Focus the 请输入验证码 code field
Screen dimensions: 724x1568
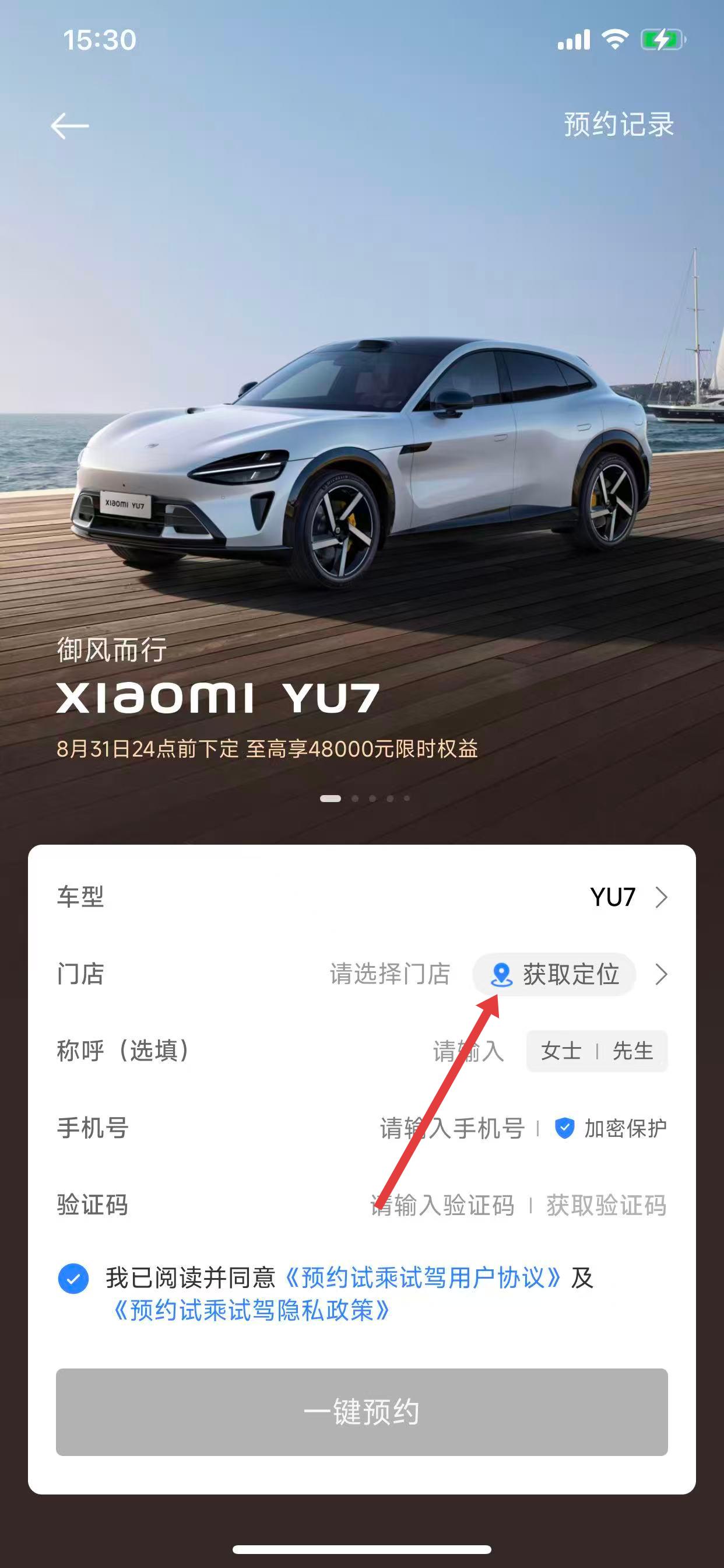tap(443, 1205)
